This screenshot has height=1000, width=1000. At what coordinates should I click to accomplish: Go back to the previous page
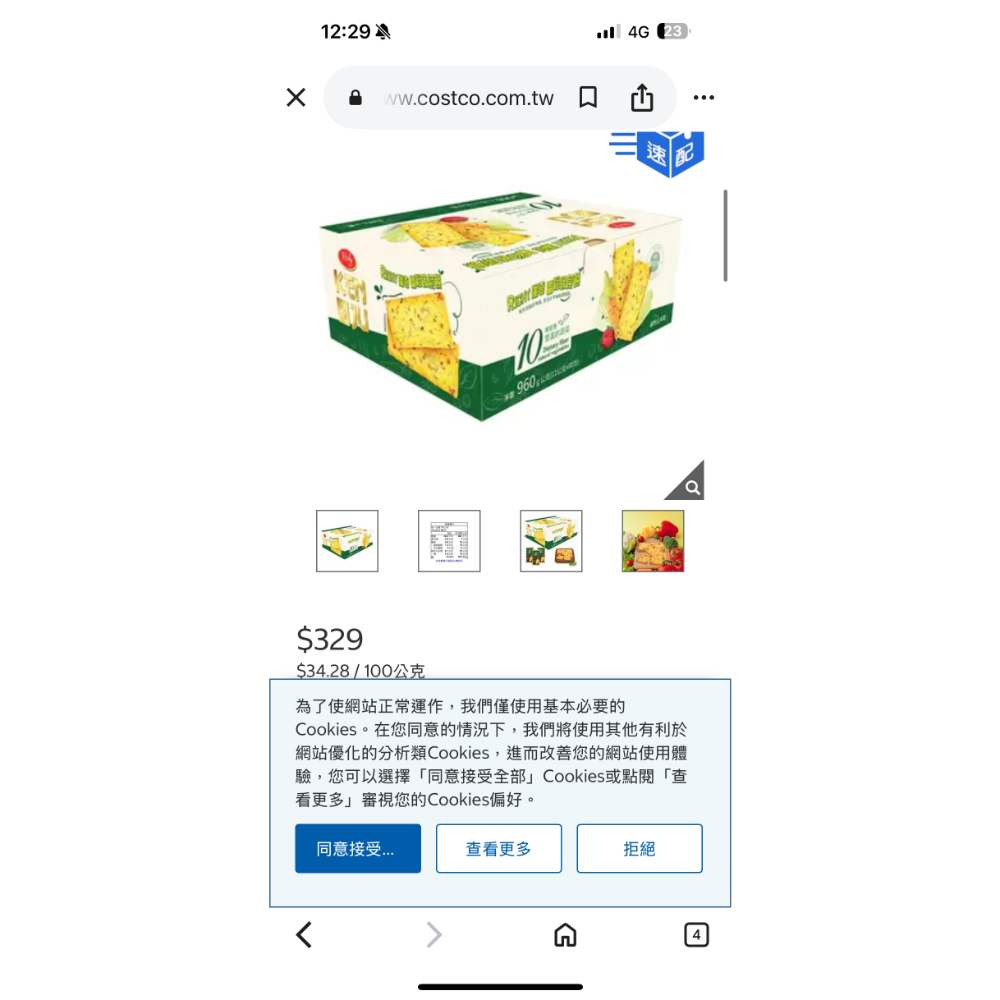304,935
